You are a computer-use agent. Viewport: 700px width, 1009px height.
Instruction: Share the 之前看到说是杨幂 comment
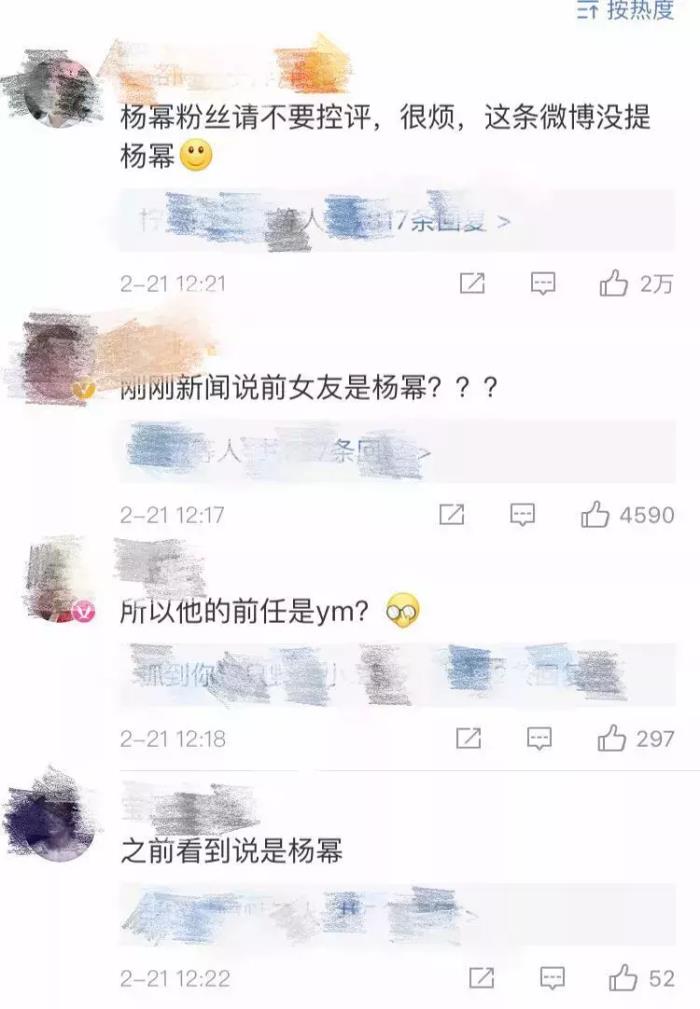click(x=482, y=977)
